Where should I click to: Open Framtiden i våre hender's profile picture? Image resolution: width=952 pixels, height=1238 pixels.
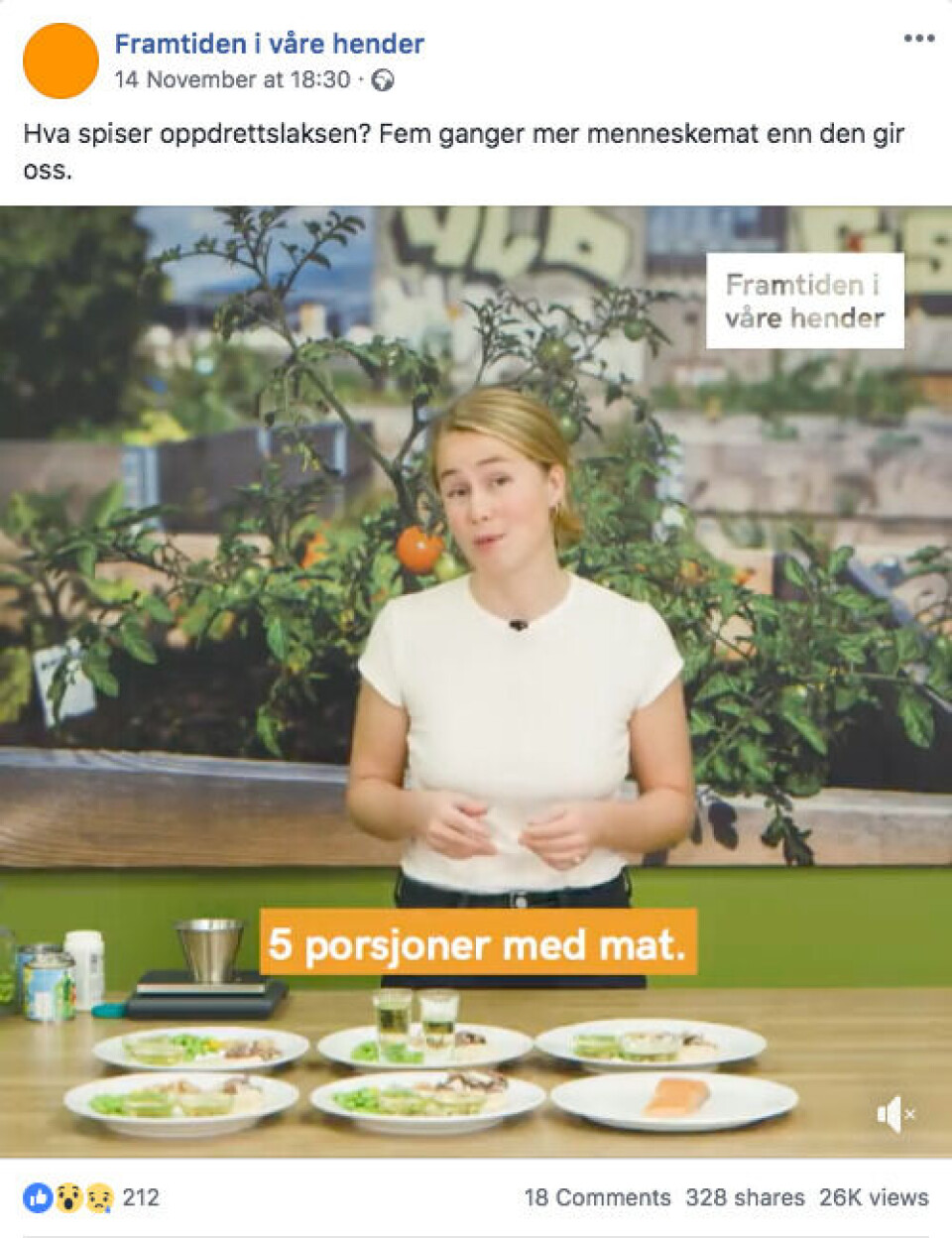pyautogui.click(x=60, y=62)
